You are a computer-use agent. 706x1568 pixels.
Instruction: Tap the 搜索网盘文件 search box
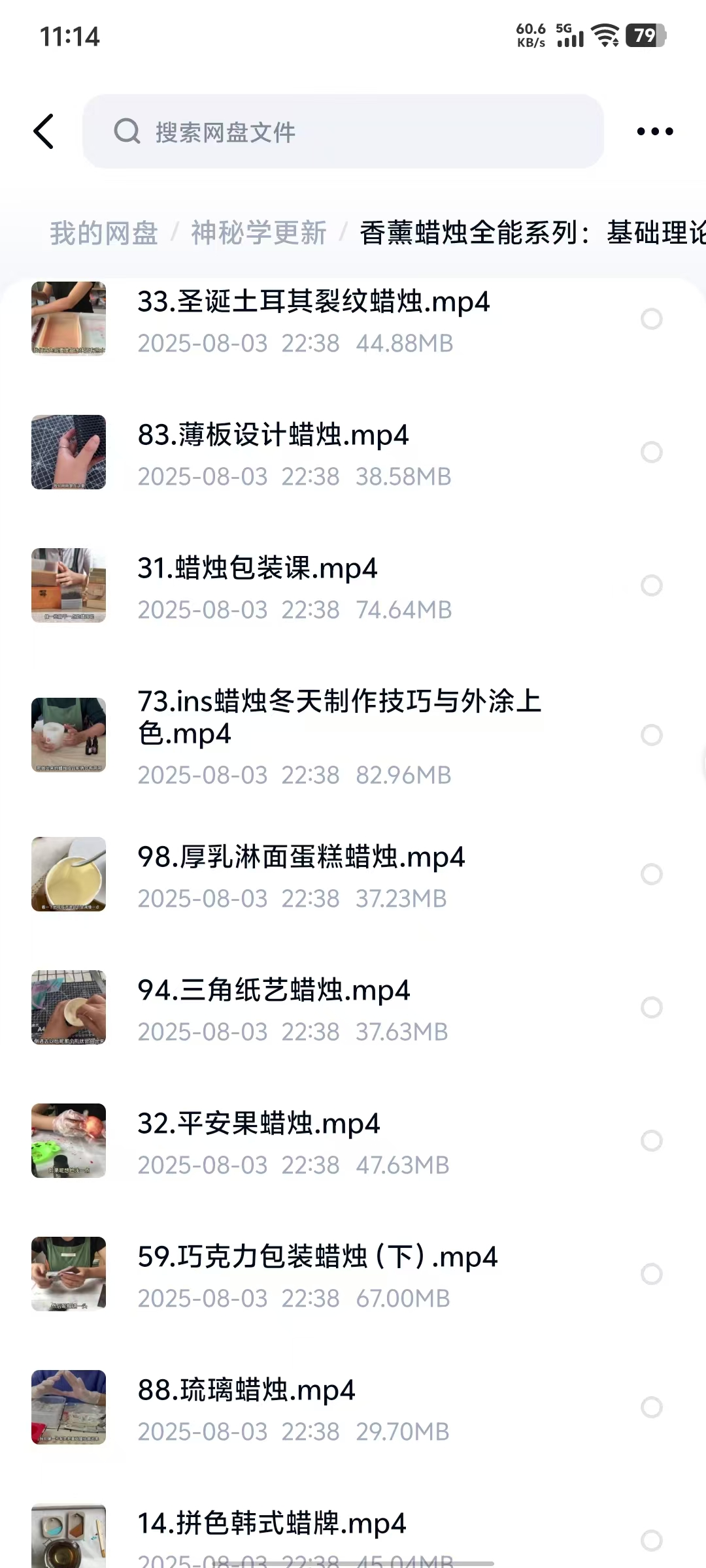click(343, 131)
